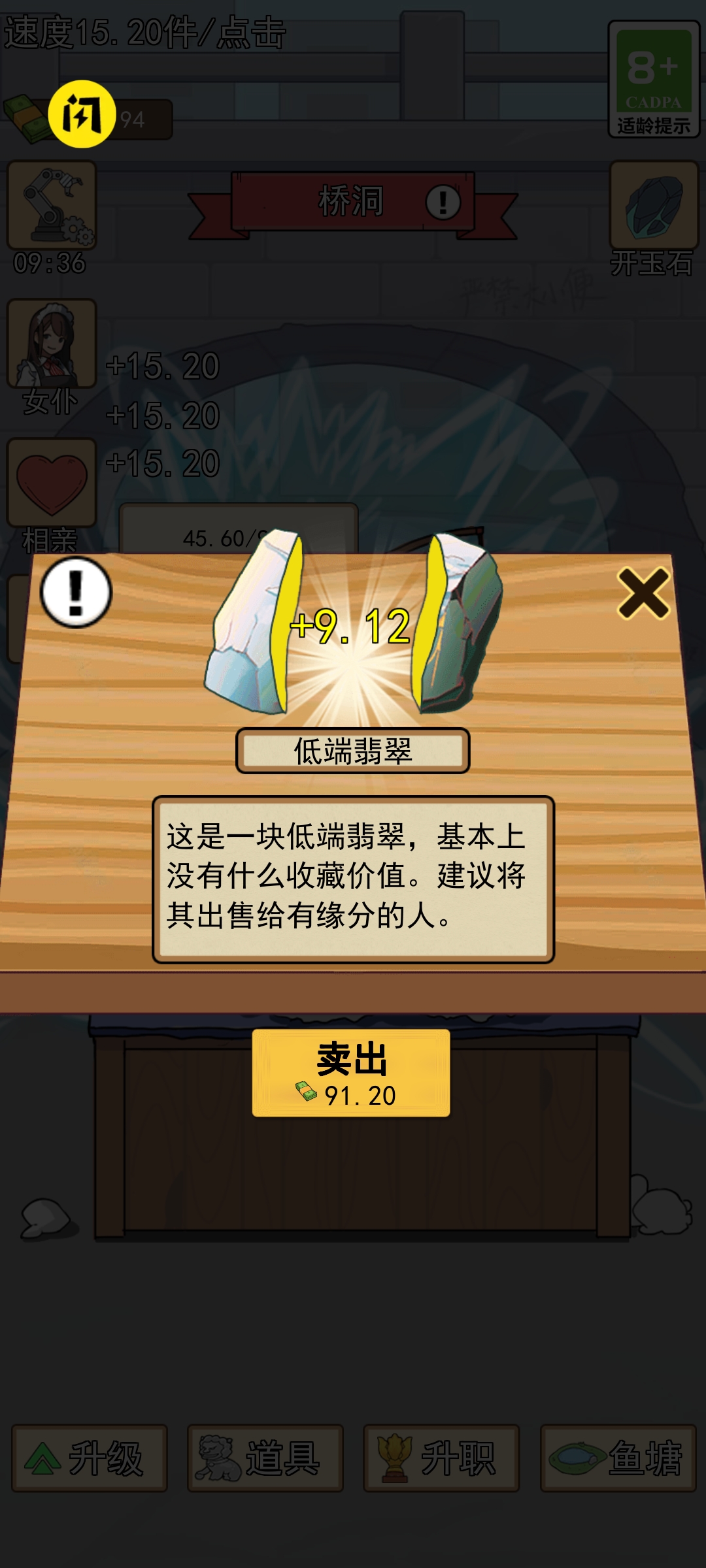Image resolution: width=706 pixels, height=1568 pixels.
Task: Open the 升职 promotion menu
Action: pos(441,1458)
